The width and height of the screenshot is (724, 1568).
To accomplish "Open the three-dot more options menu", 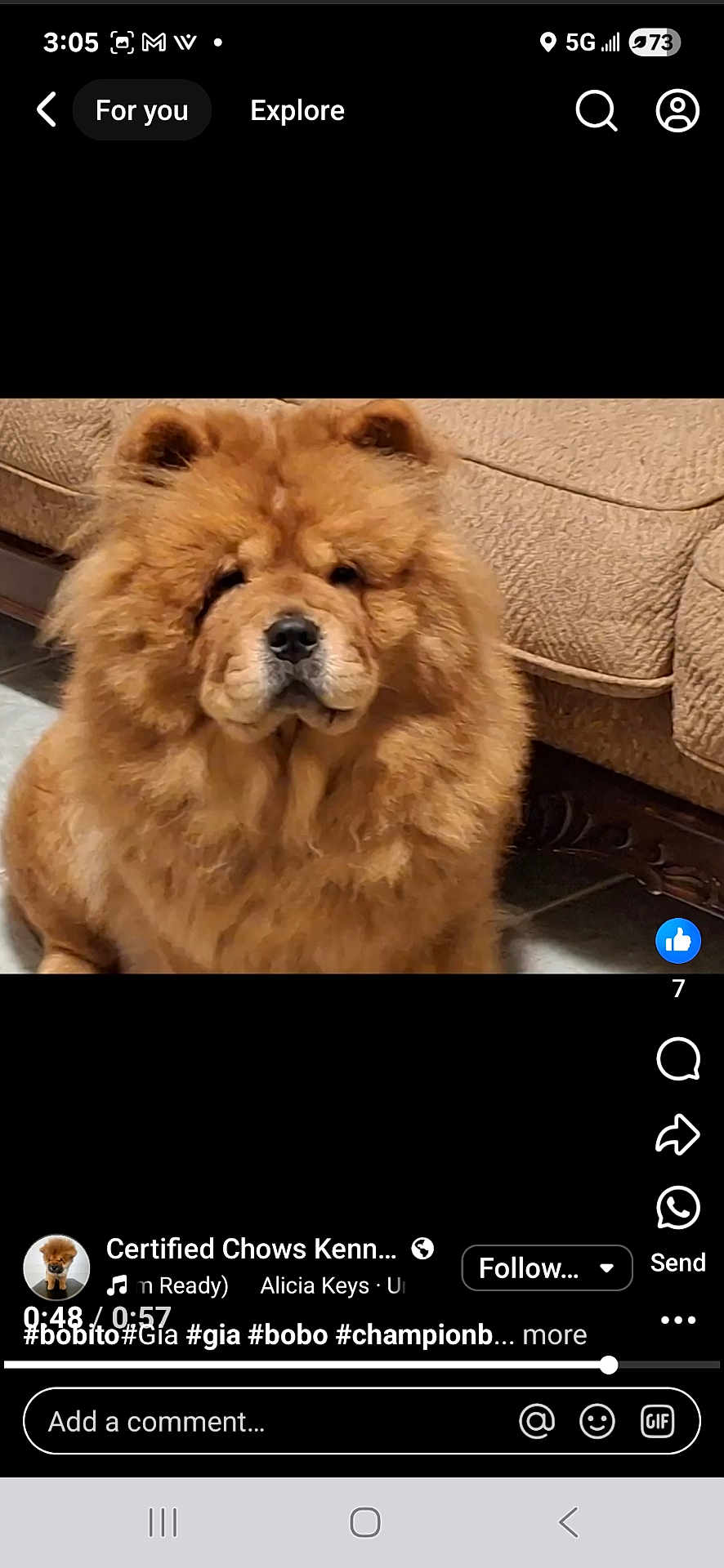I will pos(677,1320).
